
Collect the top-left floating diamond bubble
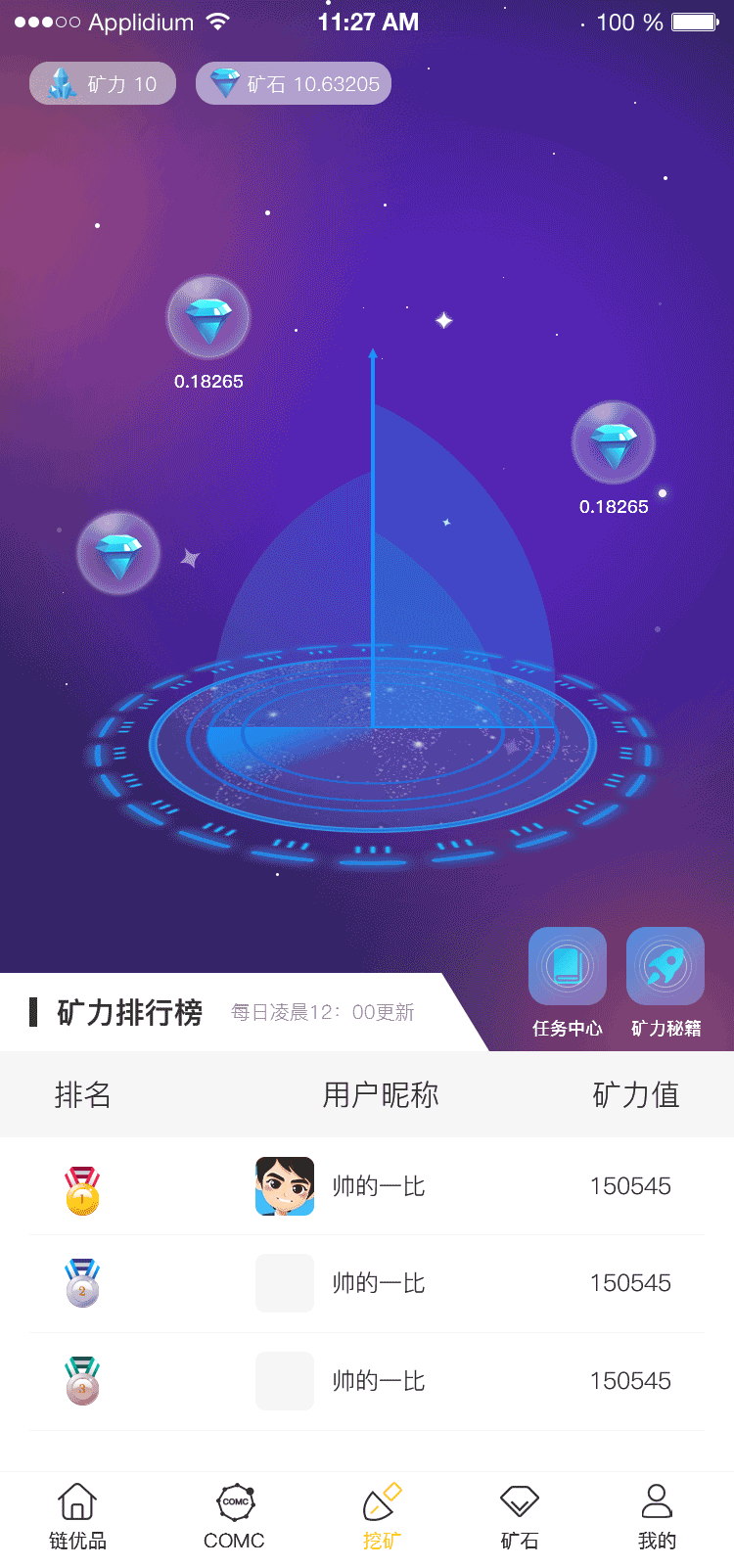pos(208,317)
